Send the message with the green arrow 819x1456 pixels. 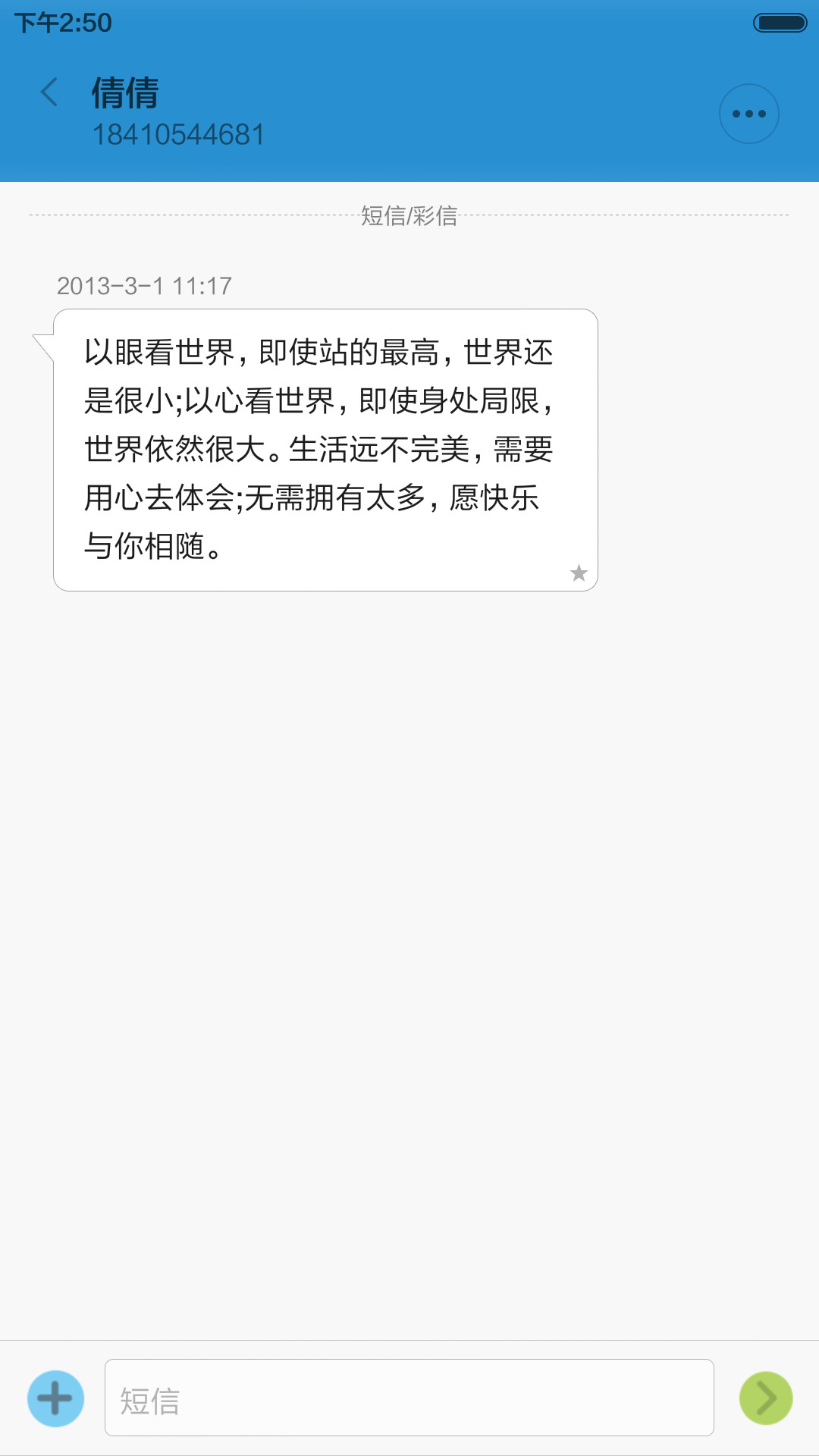[x=766, y=1398]
